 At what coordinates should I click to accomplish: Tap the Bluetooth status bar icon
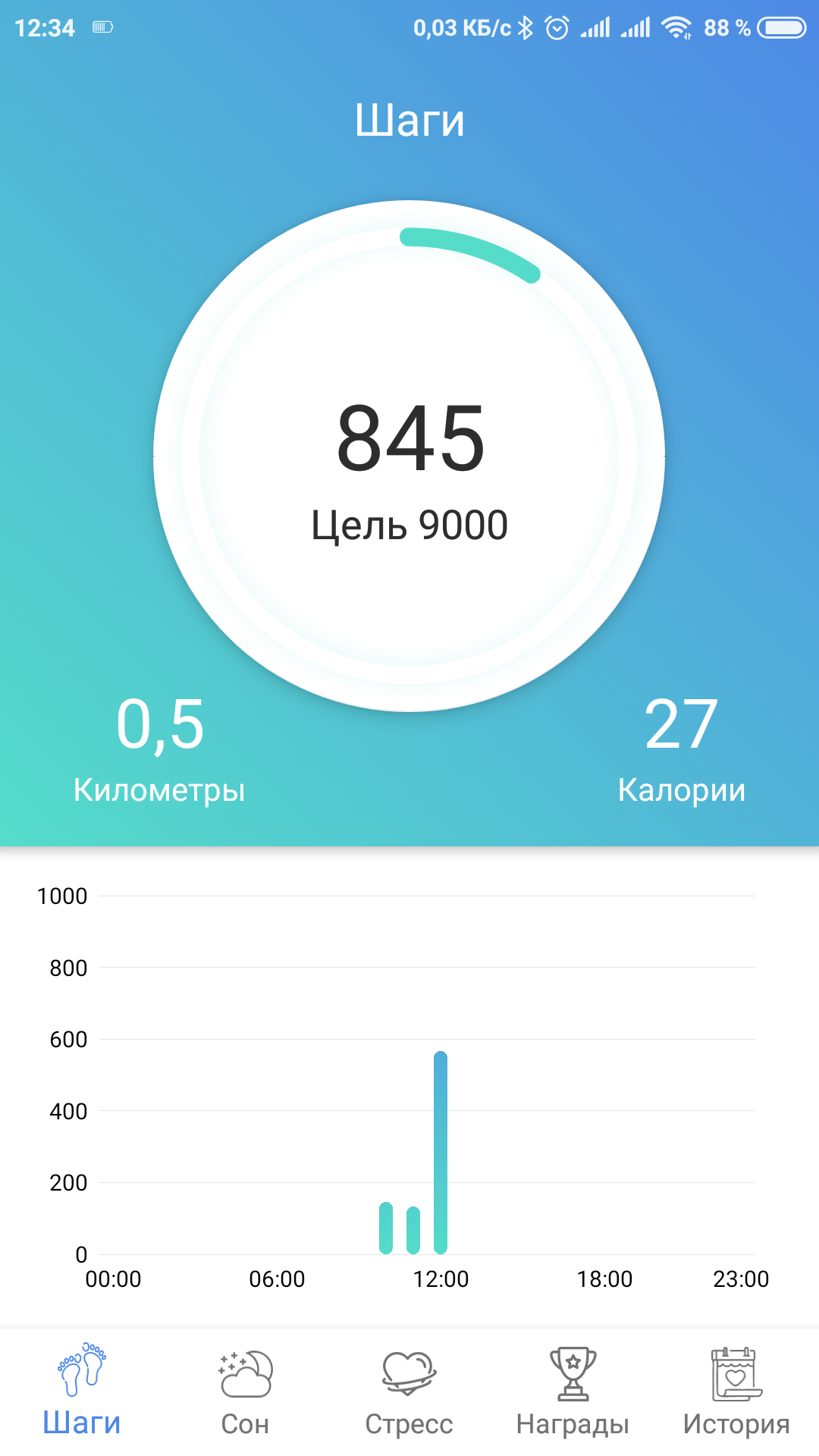coord(523,27)
